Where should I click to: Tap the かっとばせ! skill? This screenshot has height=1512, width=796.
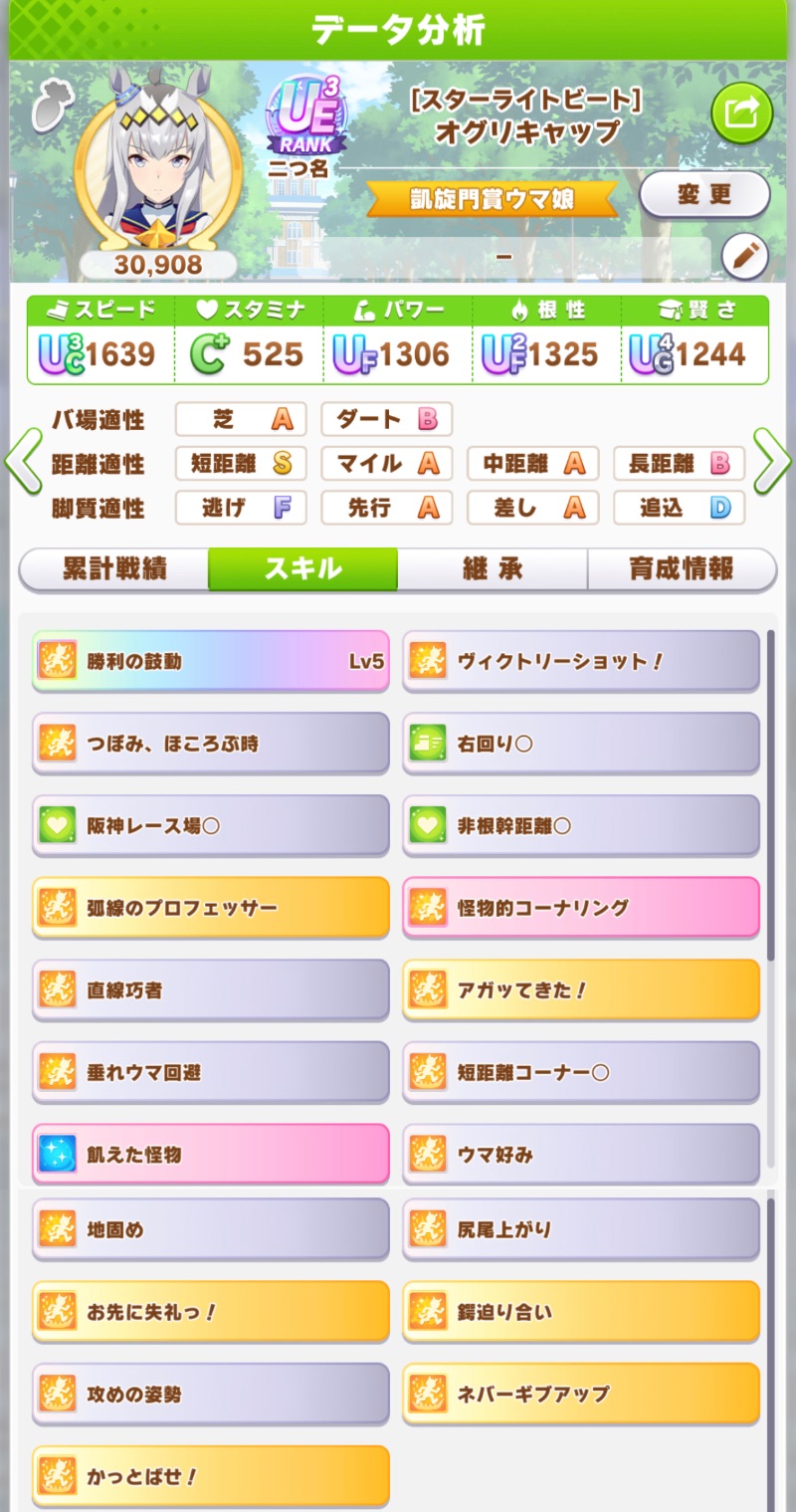coord(211,1477)
